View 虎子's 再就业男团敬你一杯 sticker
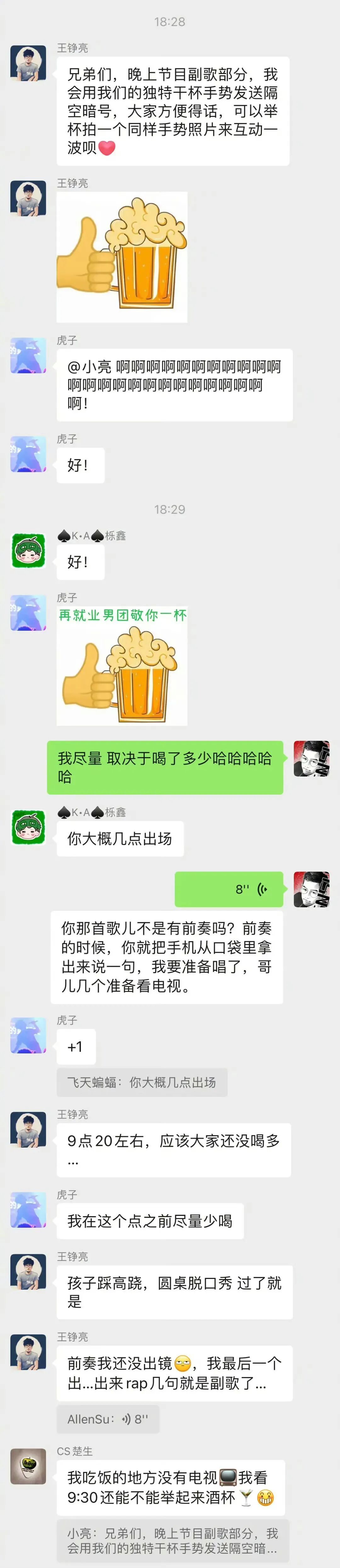 122,666
